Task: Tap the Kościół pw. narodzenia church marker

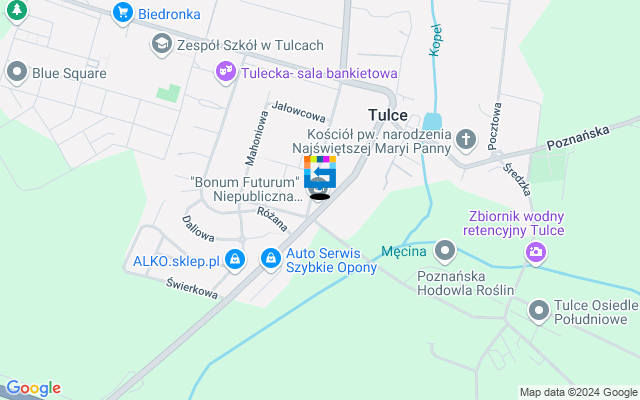Action: click(x=465, y=140)
